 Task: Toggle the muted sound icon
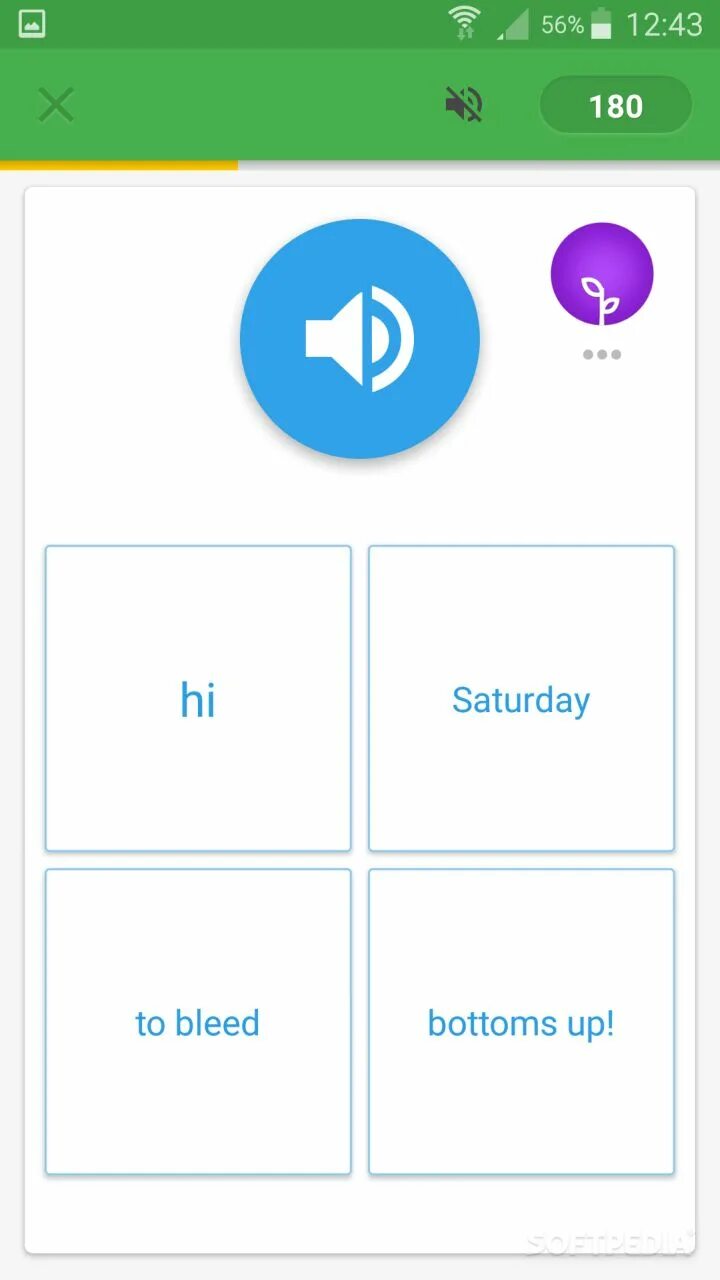coord(464,104)
